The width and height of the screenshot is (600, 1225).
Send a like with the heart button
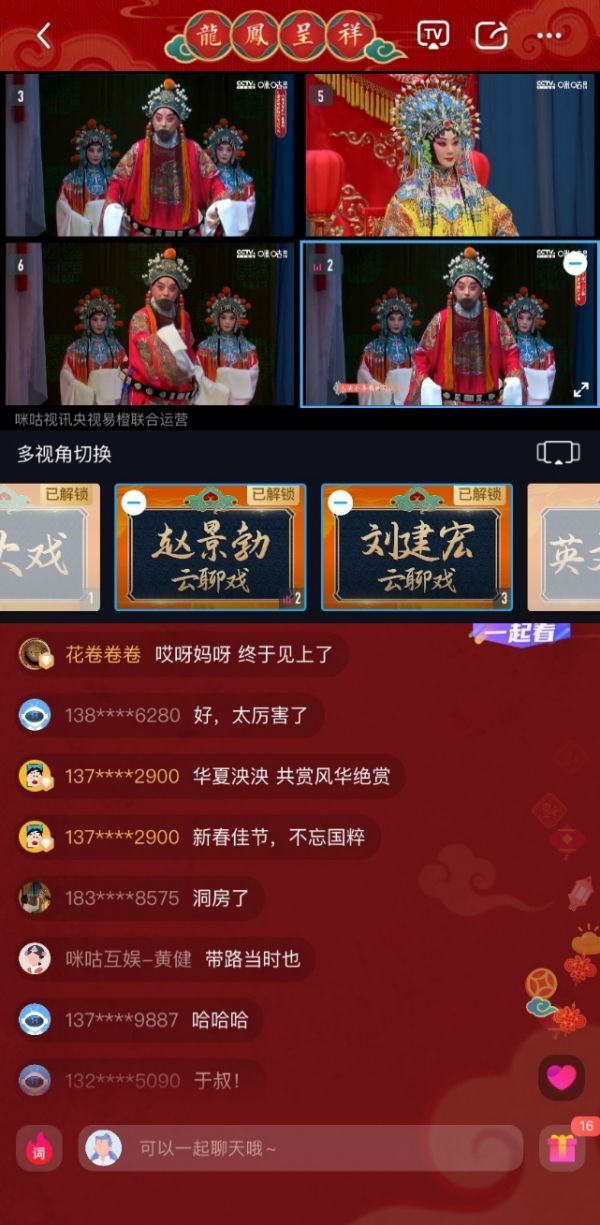click(561, 1077)
